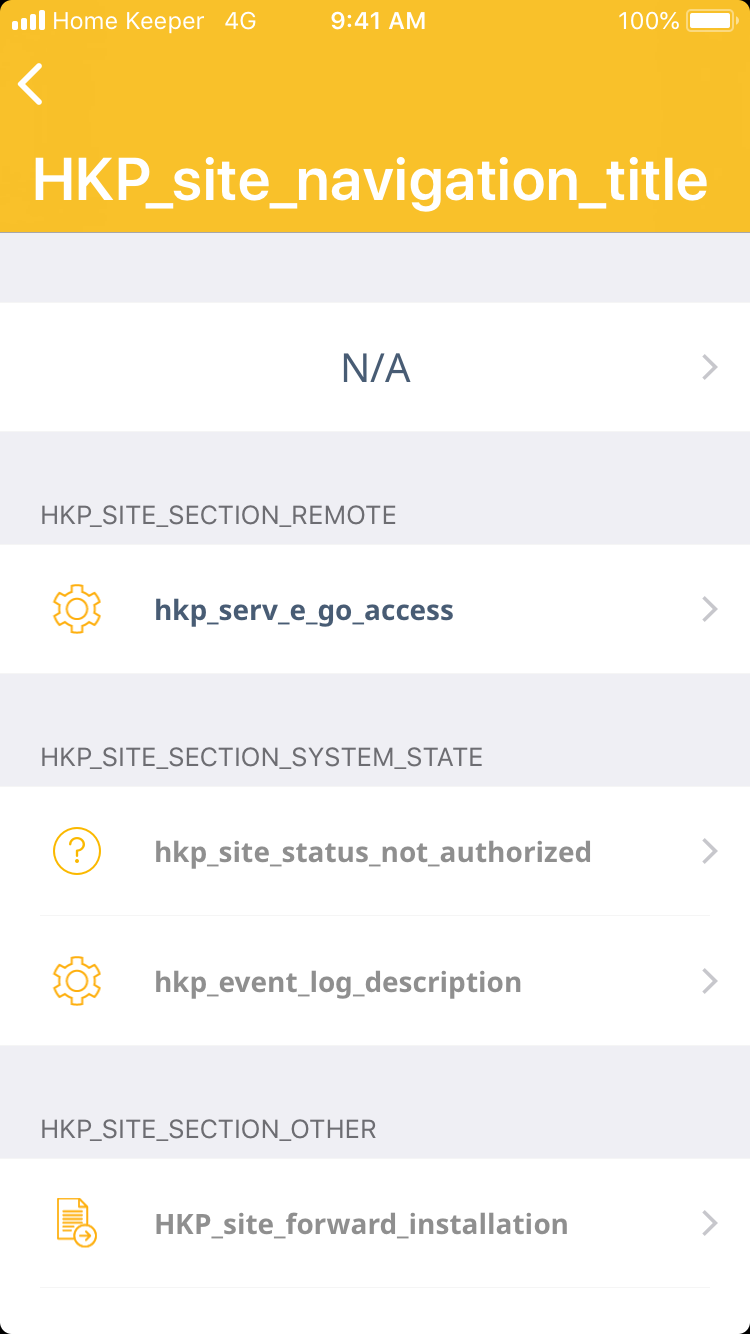
Task: Go back using the top-left arrow
Action: 32,84
